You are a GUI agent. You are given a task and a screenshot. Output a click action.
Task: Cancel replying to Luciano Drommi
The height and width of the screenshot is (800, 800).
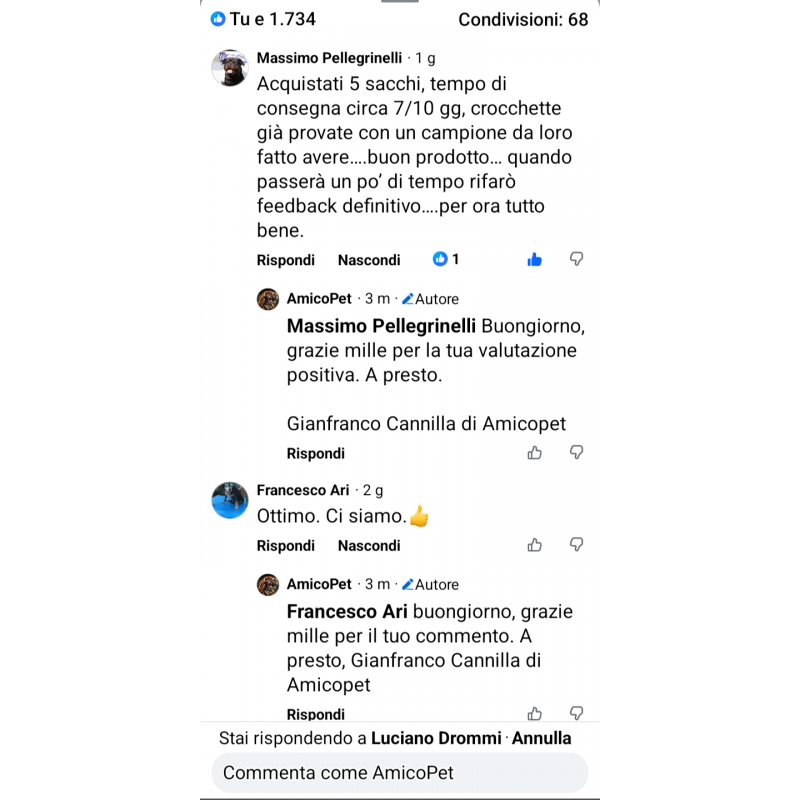tap(542, 738)
